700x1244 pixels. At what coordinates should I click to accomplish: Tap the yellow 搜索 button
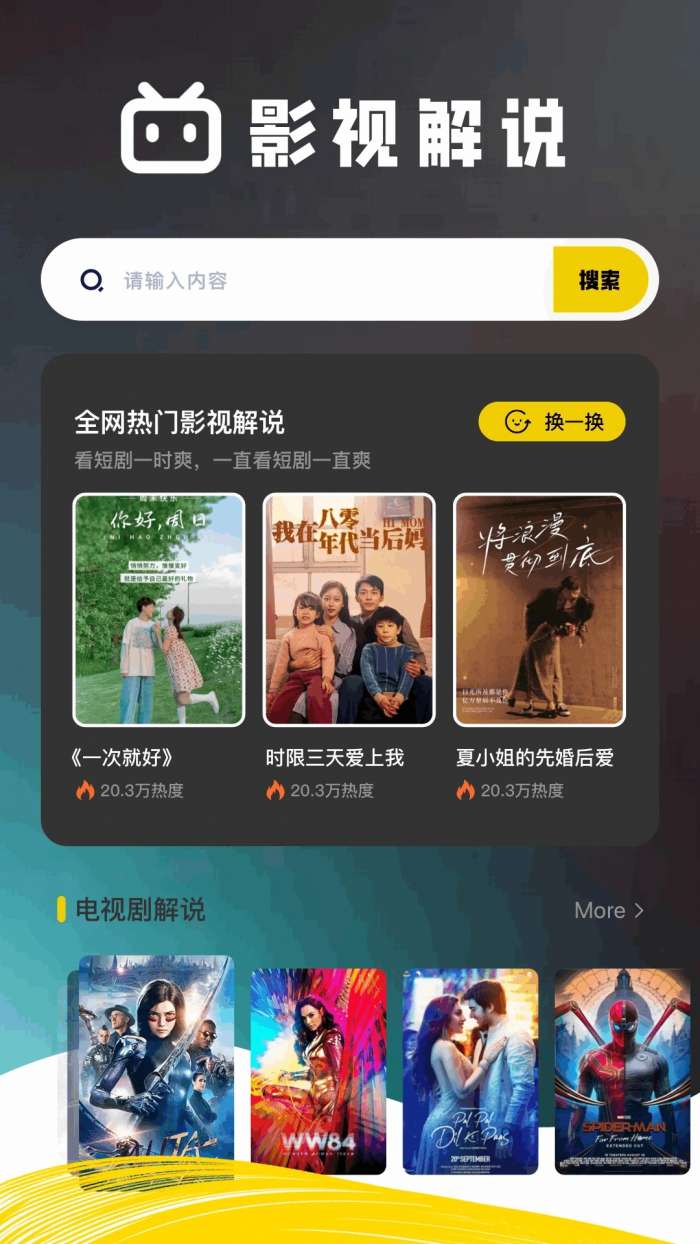pyautogui.click(x=600, y=281)
